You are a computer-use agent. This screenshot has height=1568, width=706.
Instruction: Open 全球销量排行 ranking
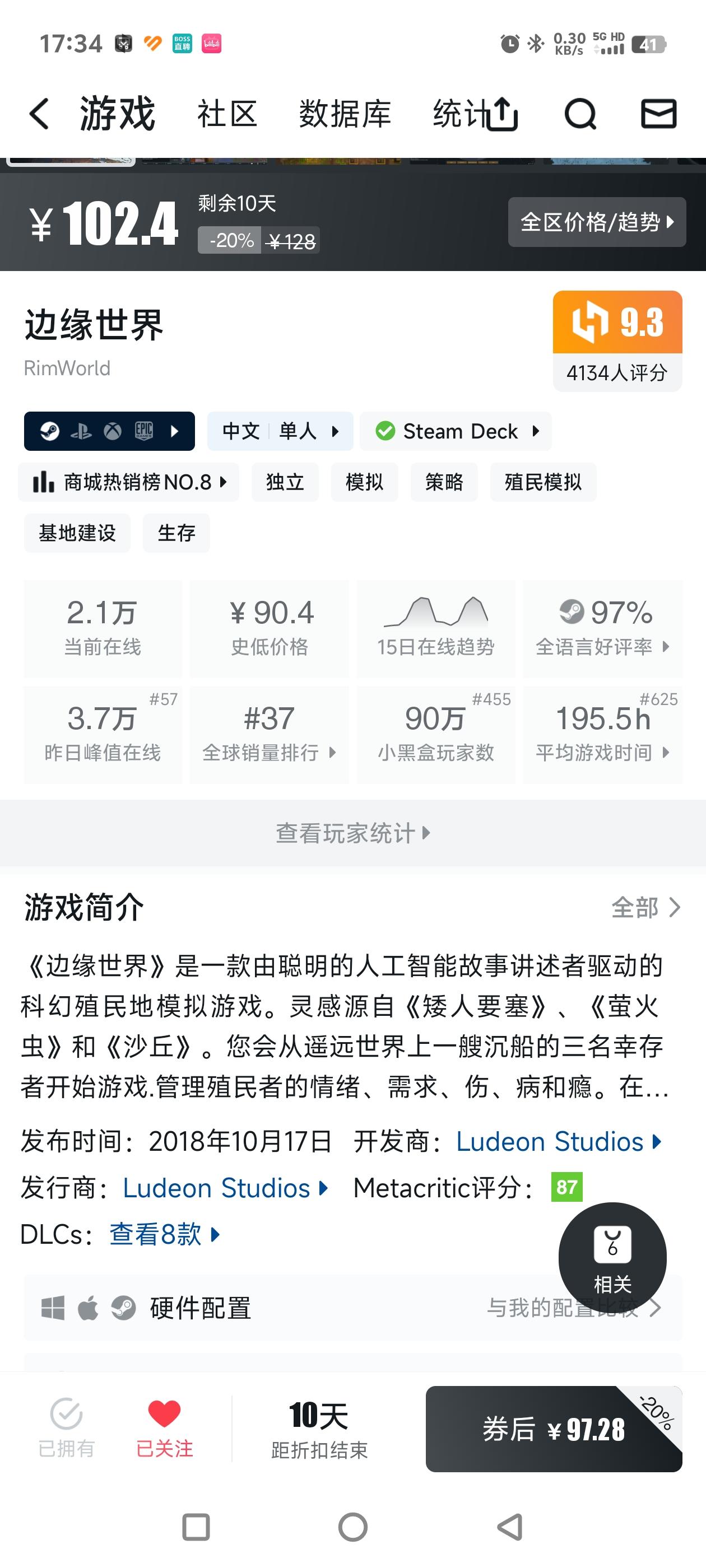coord(268,735)
